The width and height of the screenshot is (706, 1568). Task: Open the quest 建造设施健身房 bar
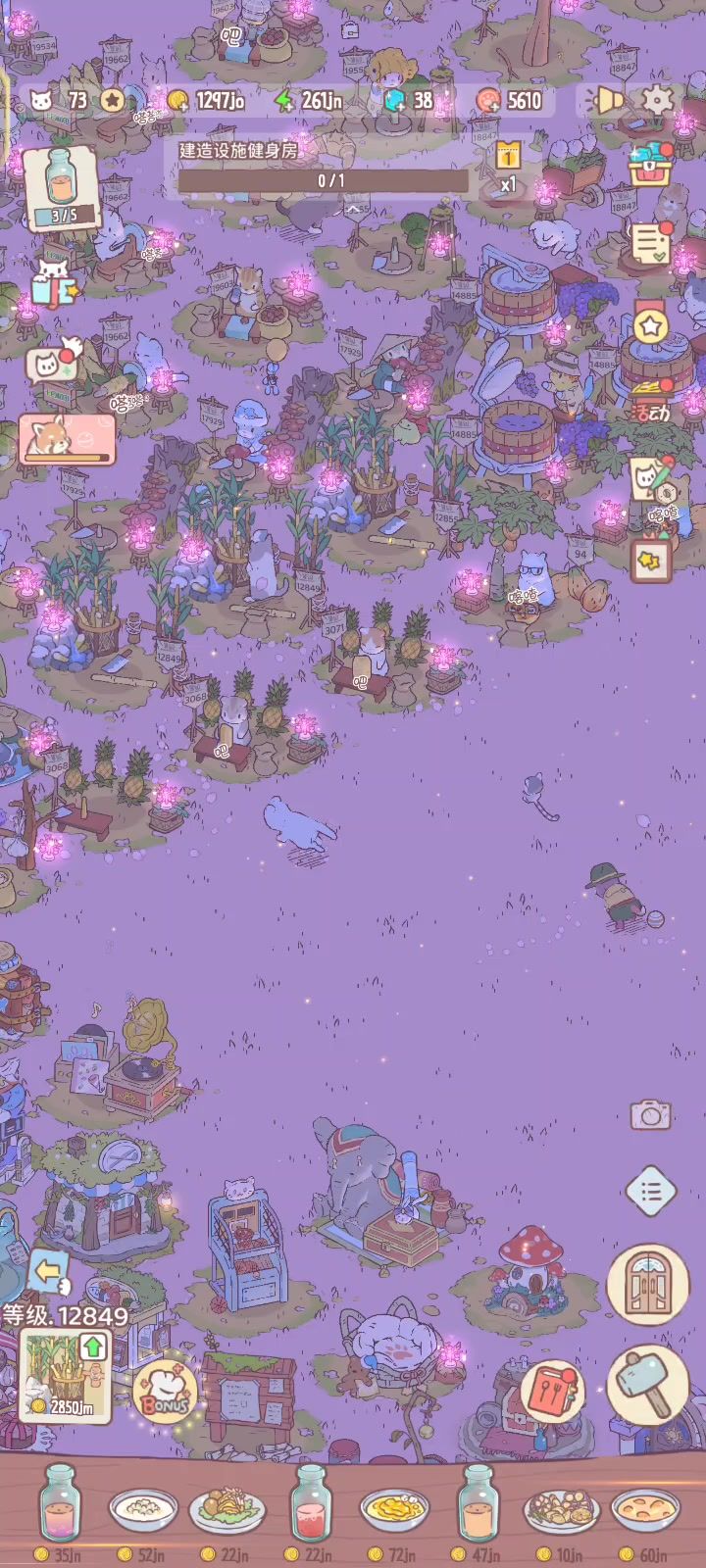[324, 168]
